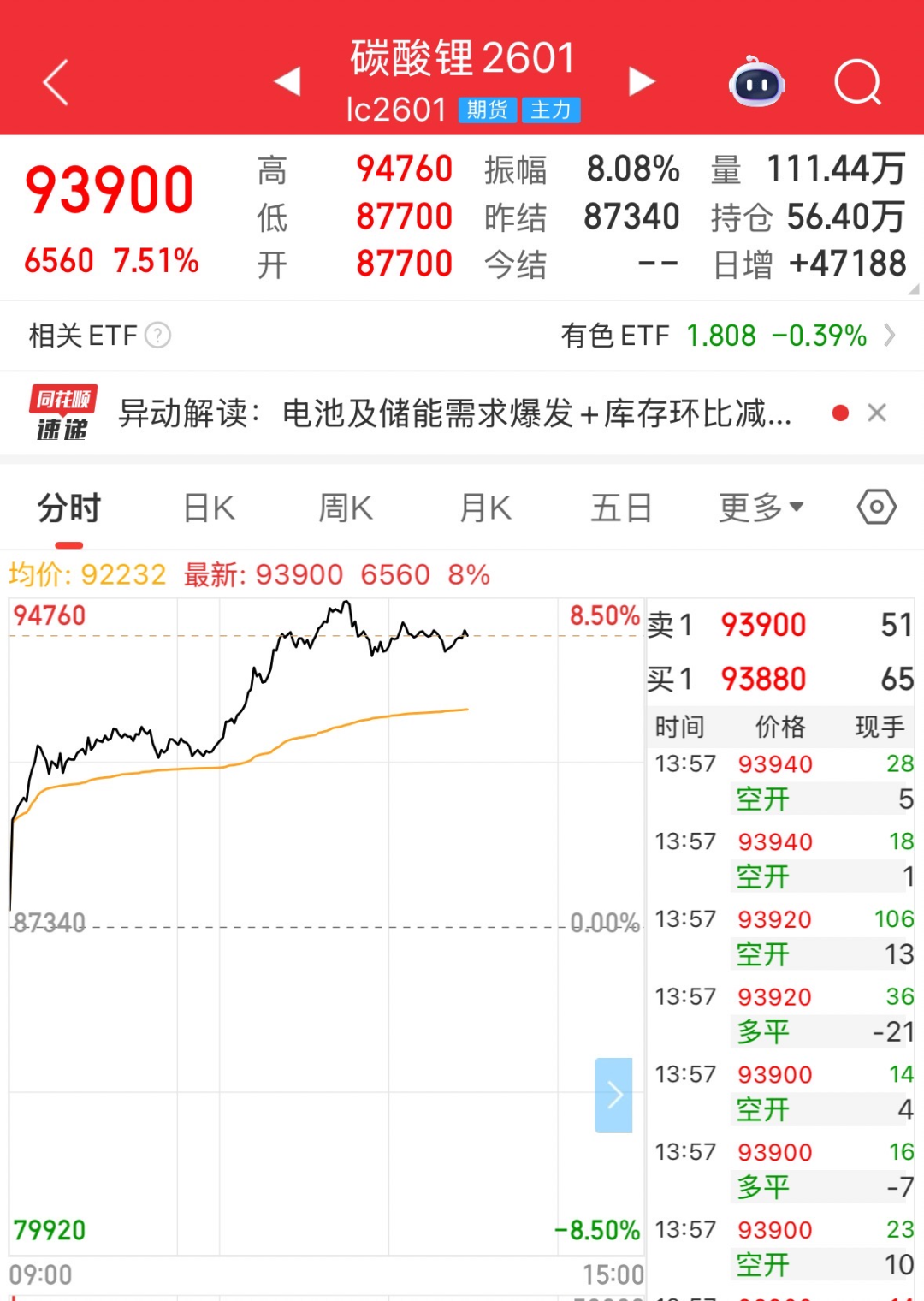
Task: Collapse the trade detail panel with blue arrow
Action: (x=613, y=1095)
